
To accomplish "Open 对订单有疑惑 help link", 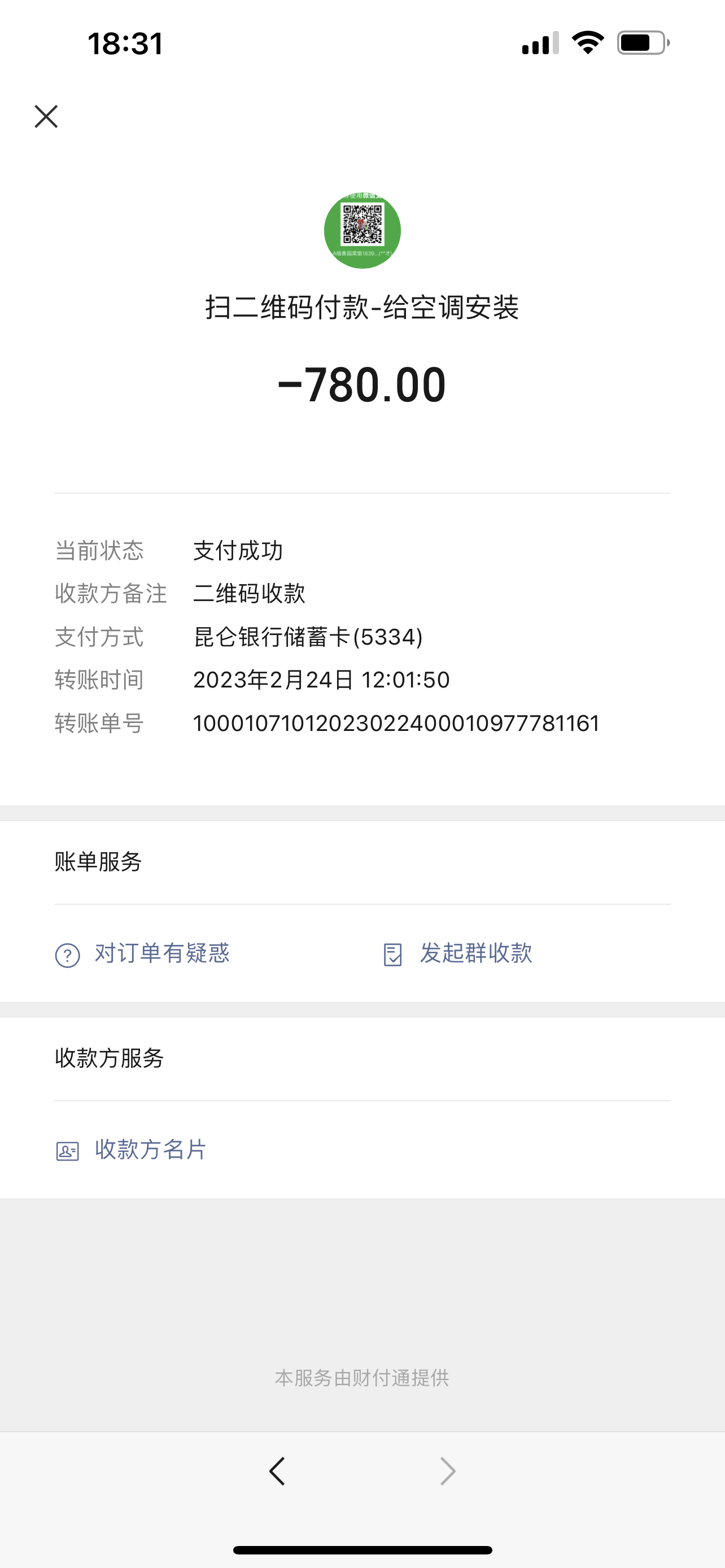I will (x=142, y=953).
